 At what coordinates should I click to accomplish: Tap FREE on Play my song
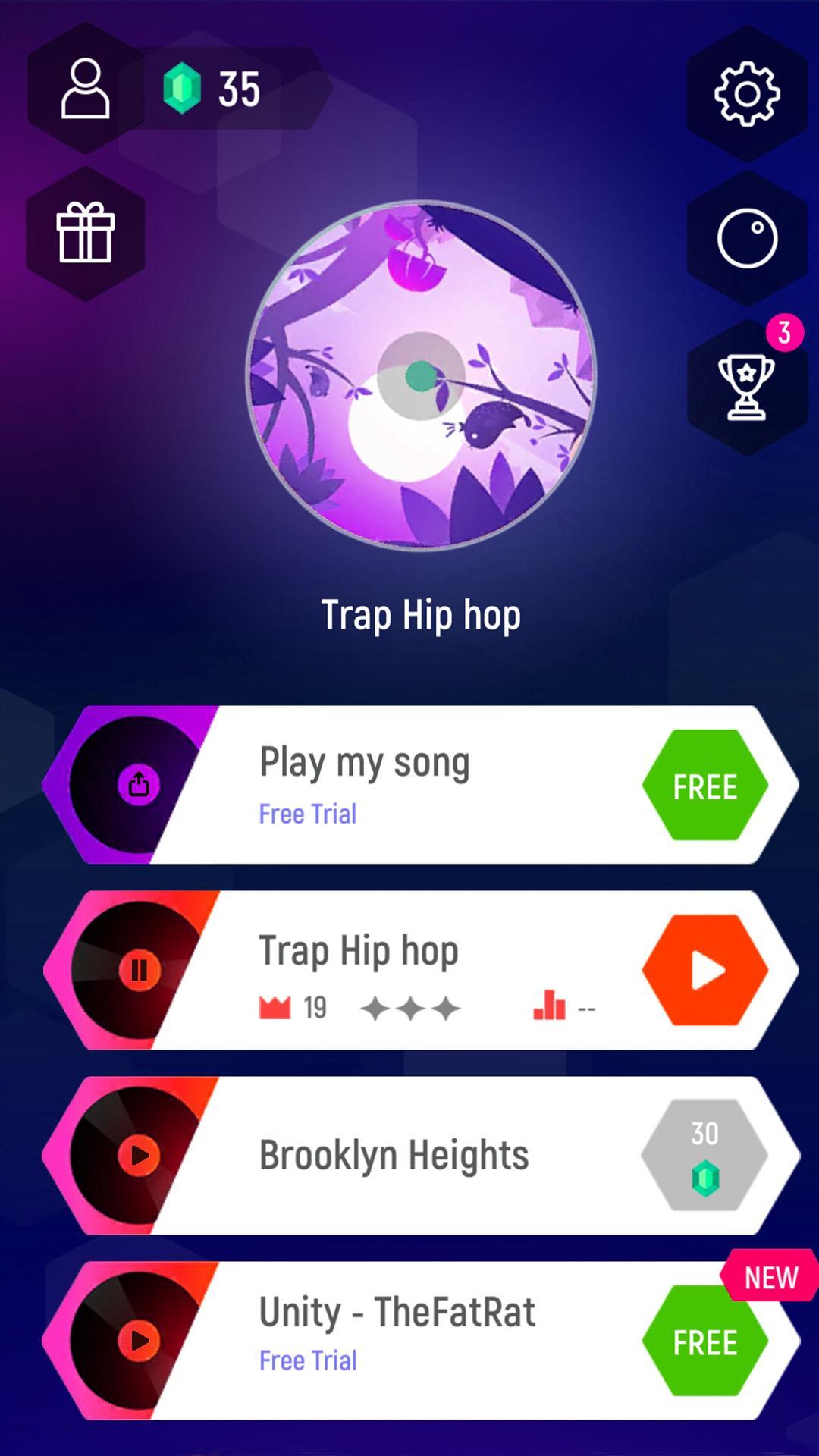pos(704,786)
